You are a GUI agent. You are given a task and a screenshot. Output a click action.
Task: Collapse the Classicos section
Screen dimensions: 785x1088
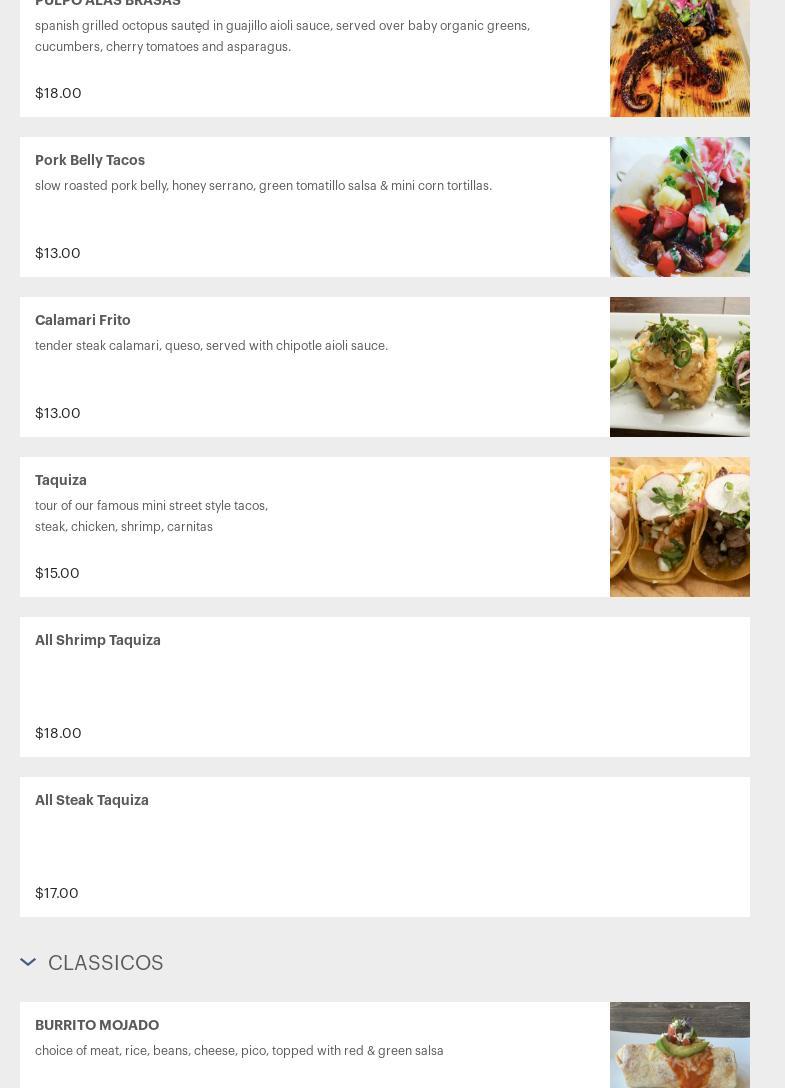[x=28, y=962]
